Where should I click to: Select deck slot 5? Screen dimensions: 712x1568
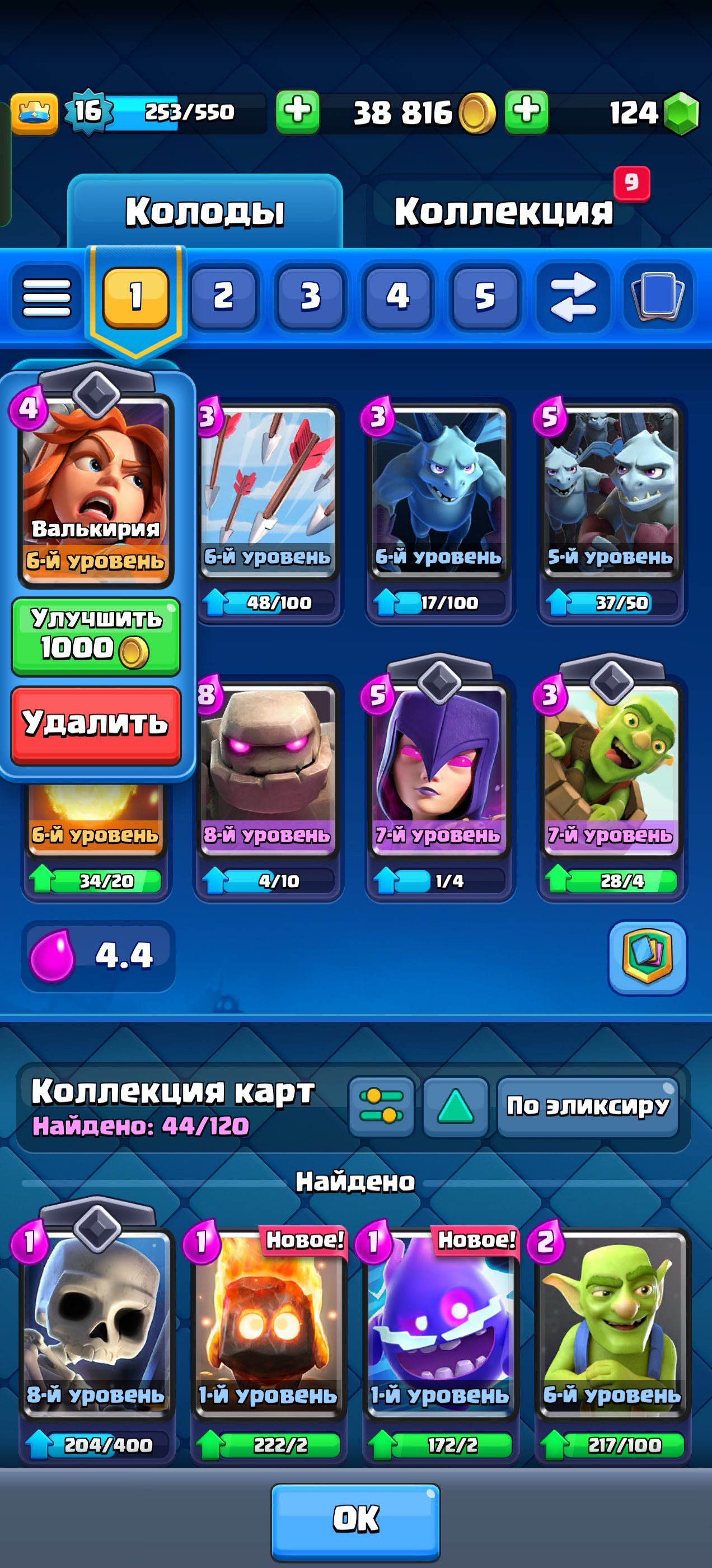tap(485, 296)
